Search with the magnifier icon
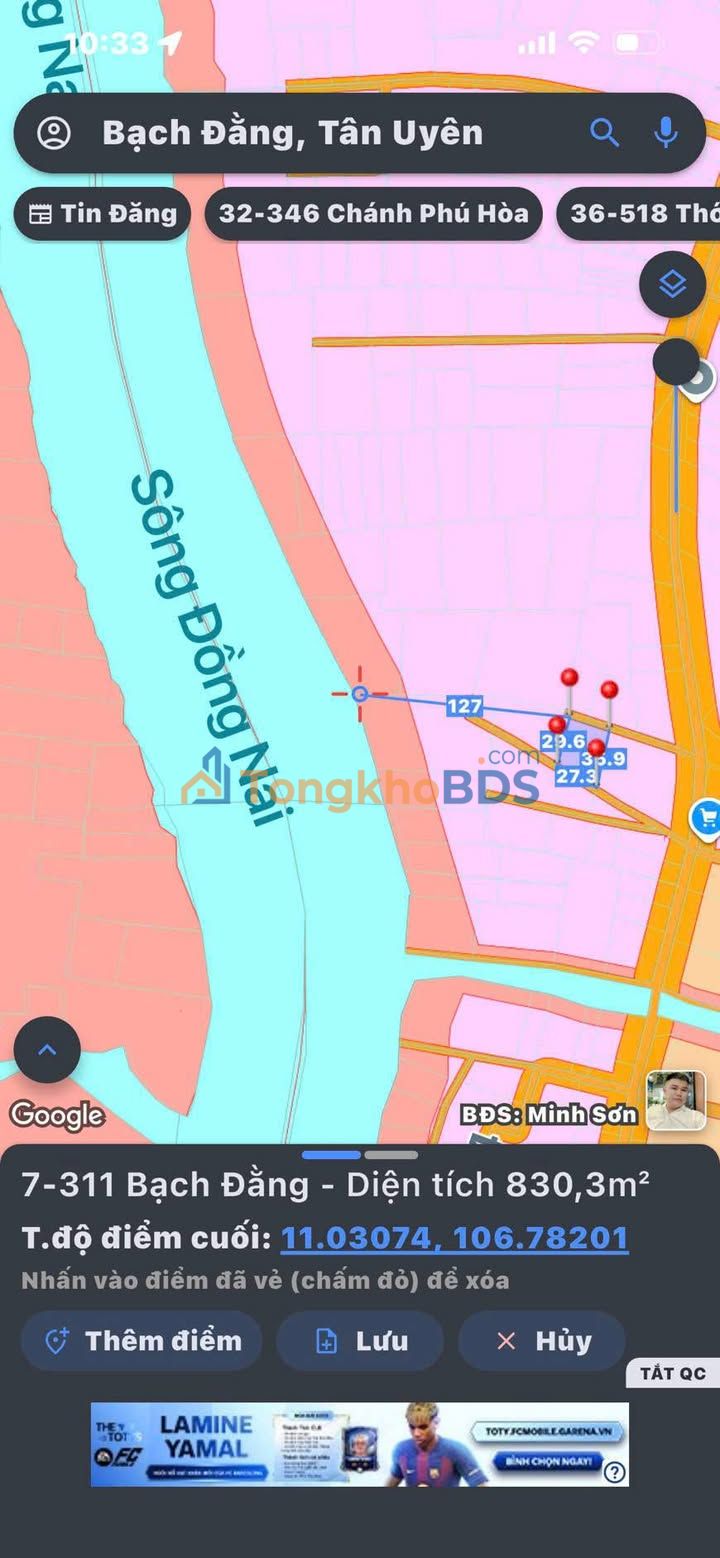 604,133
